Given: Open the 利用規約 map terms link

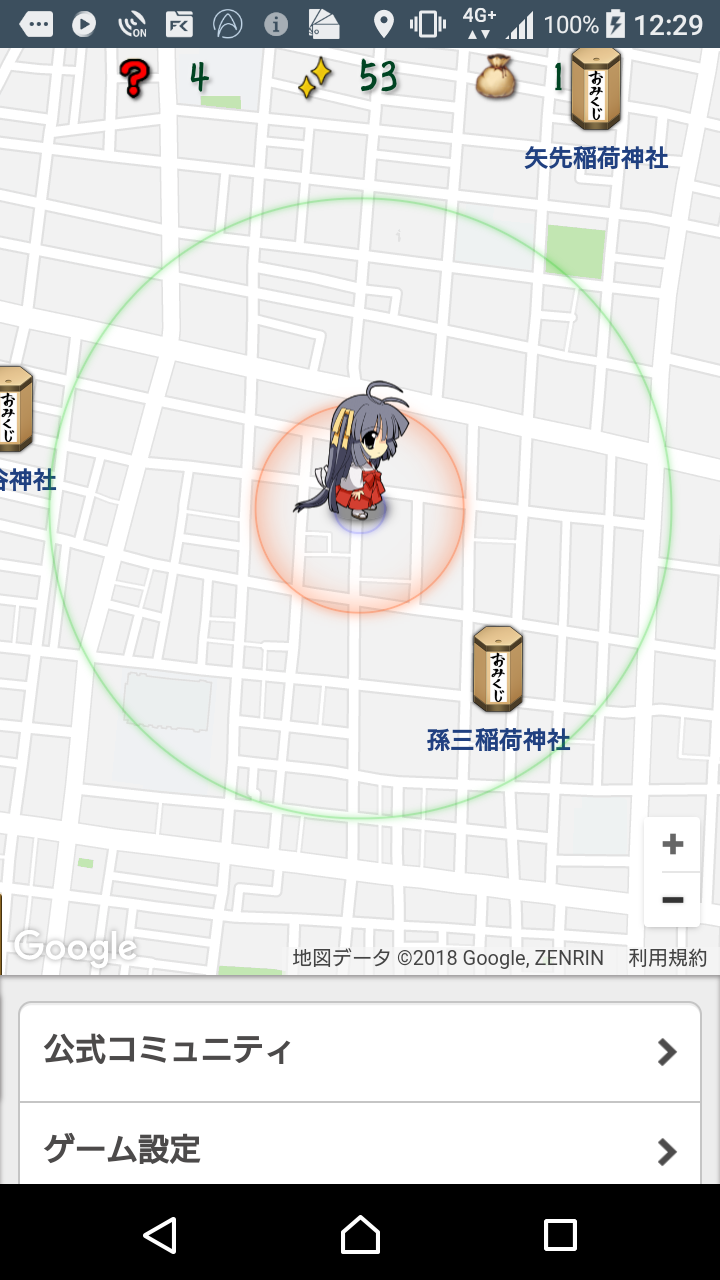Looking at the screenshot, I should click(x=667, y=958).
